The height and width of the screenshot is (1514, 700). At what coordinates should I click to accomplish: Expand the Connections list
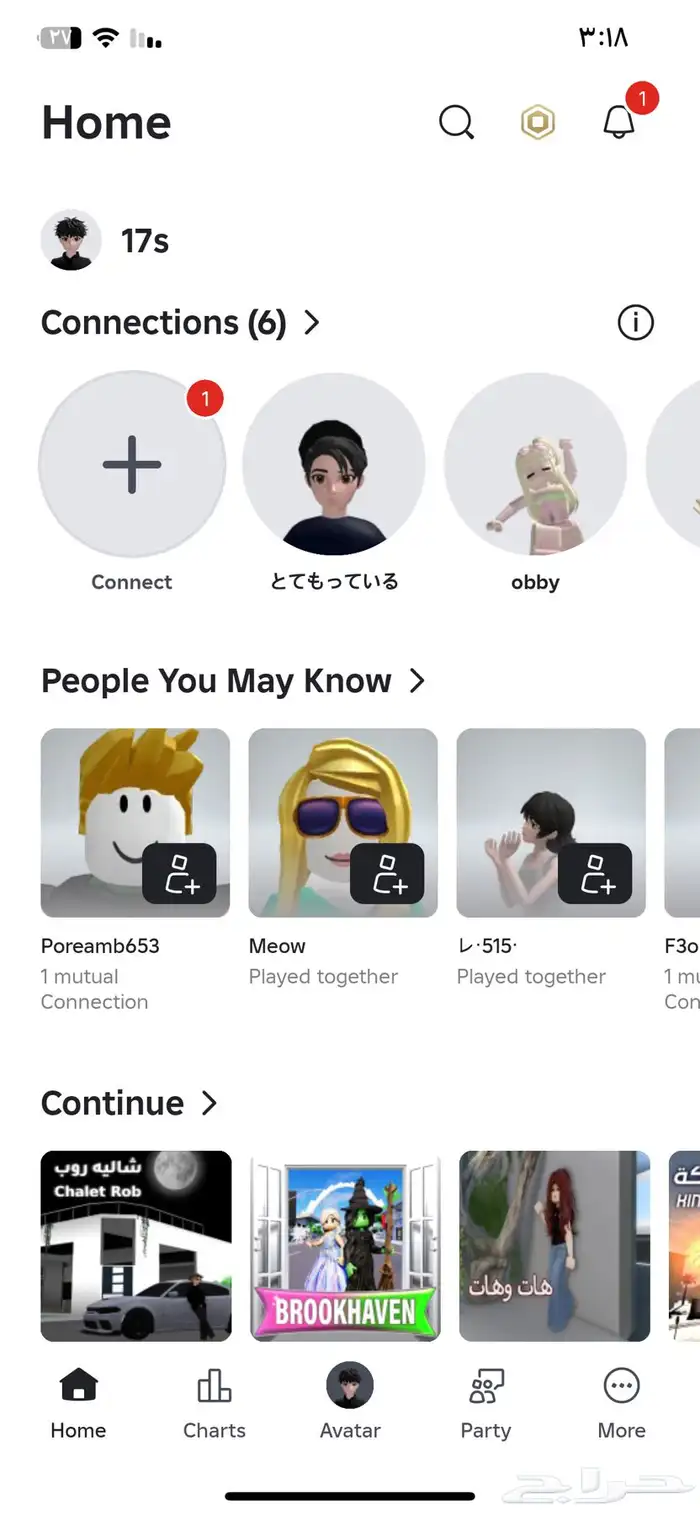[311, 323]
